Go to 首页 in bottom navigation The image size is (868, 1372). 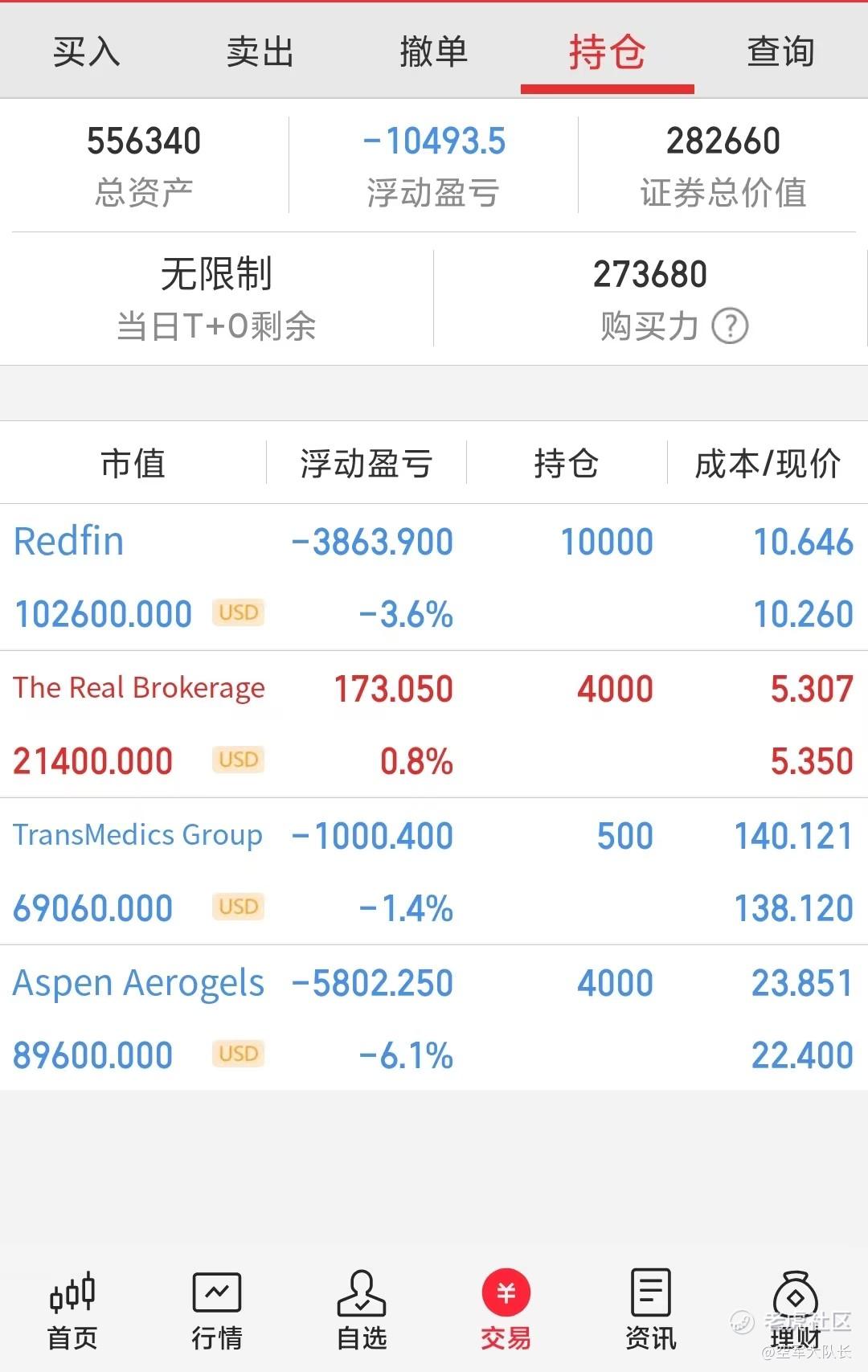click(x=72, y=1311)
